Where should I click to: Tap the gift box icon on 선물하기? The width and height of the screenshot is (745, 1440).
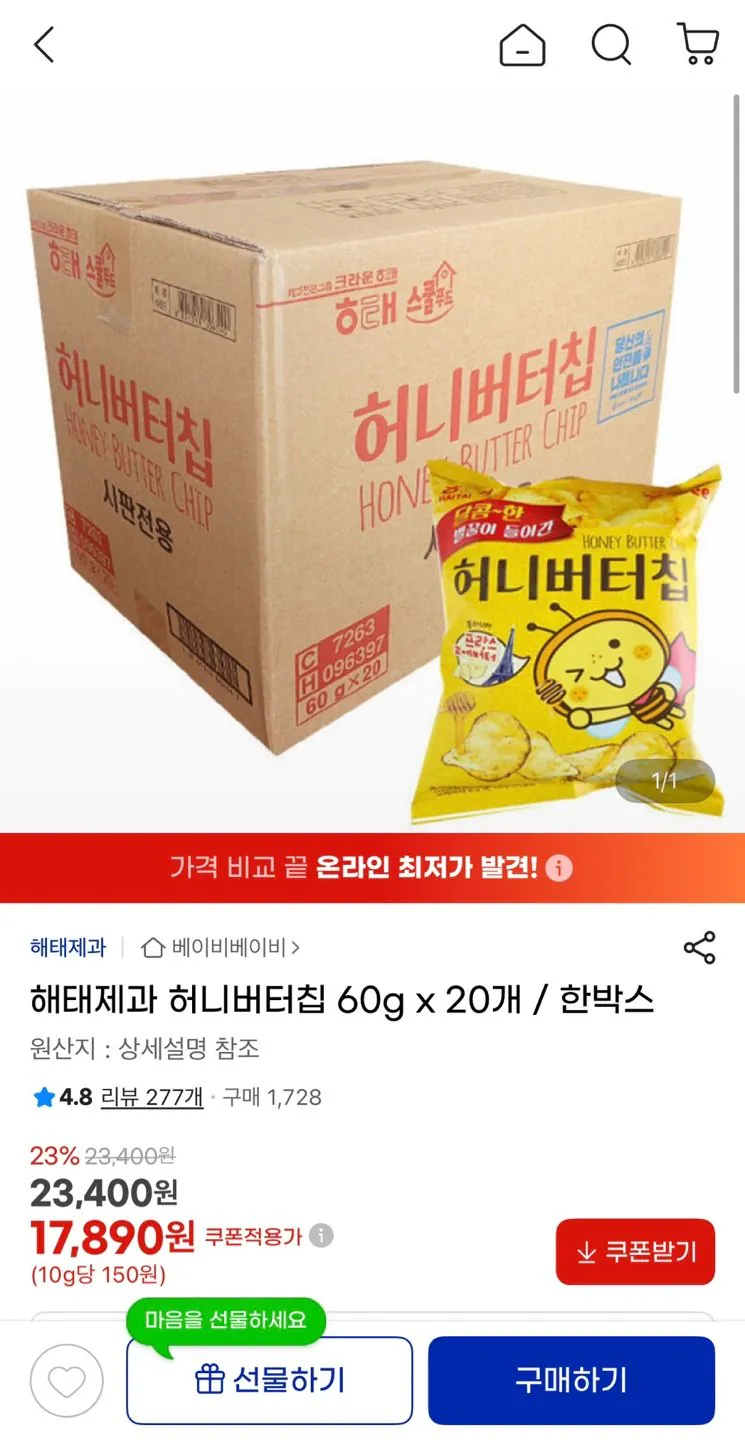pyautogui.click(x=210, y=1378)
